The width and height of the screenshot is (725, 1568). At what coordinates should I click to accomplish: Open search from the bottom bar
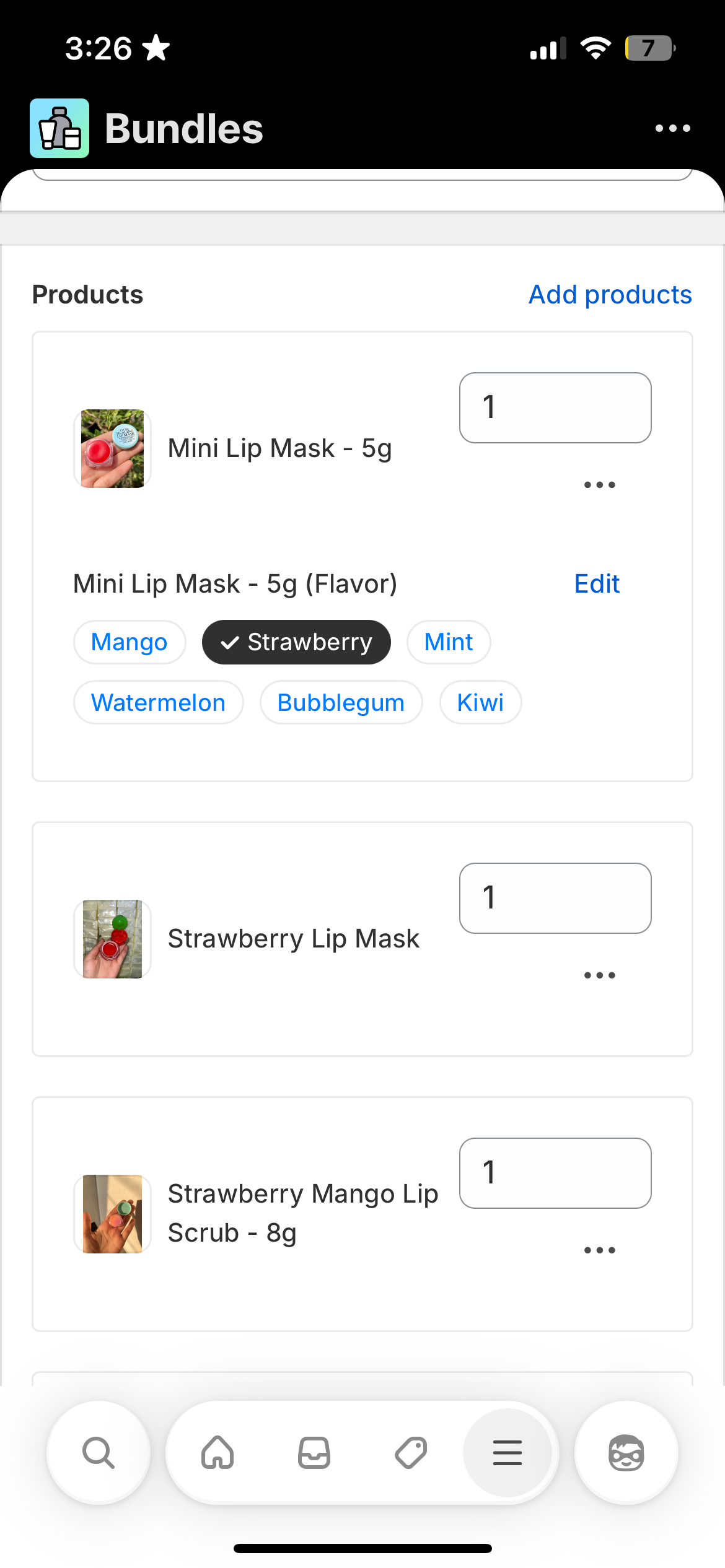[99, 1453]
